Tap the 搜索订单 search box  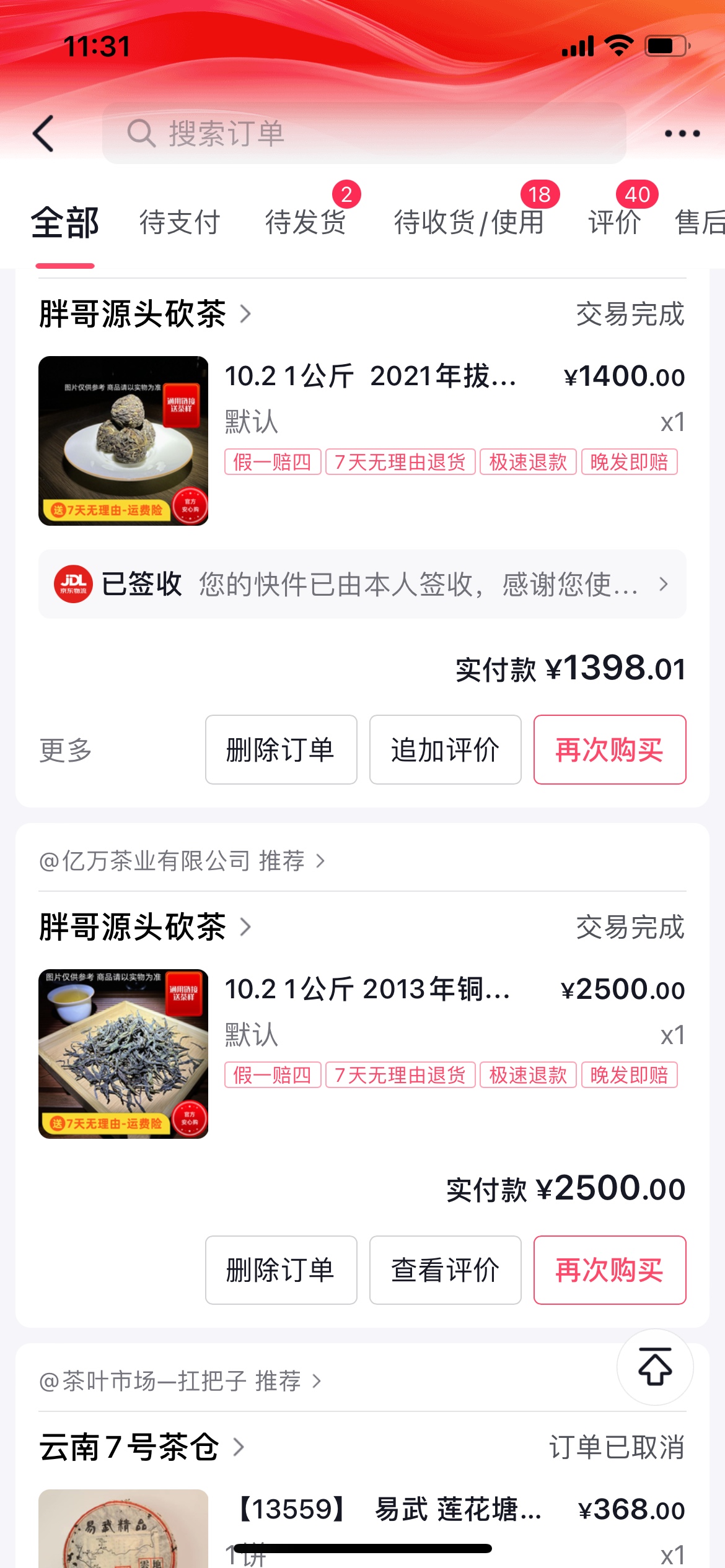click(x=364, y=133)
